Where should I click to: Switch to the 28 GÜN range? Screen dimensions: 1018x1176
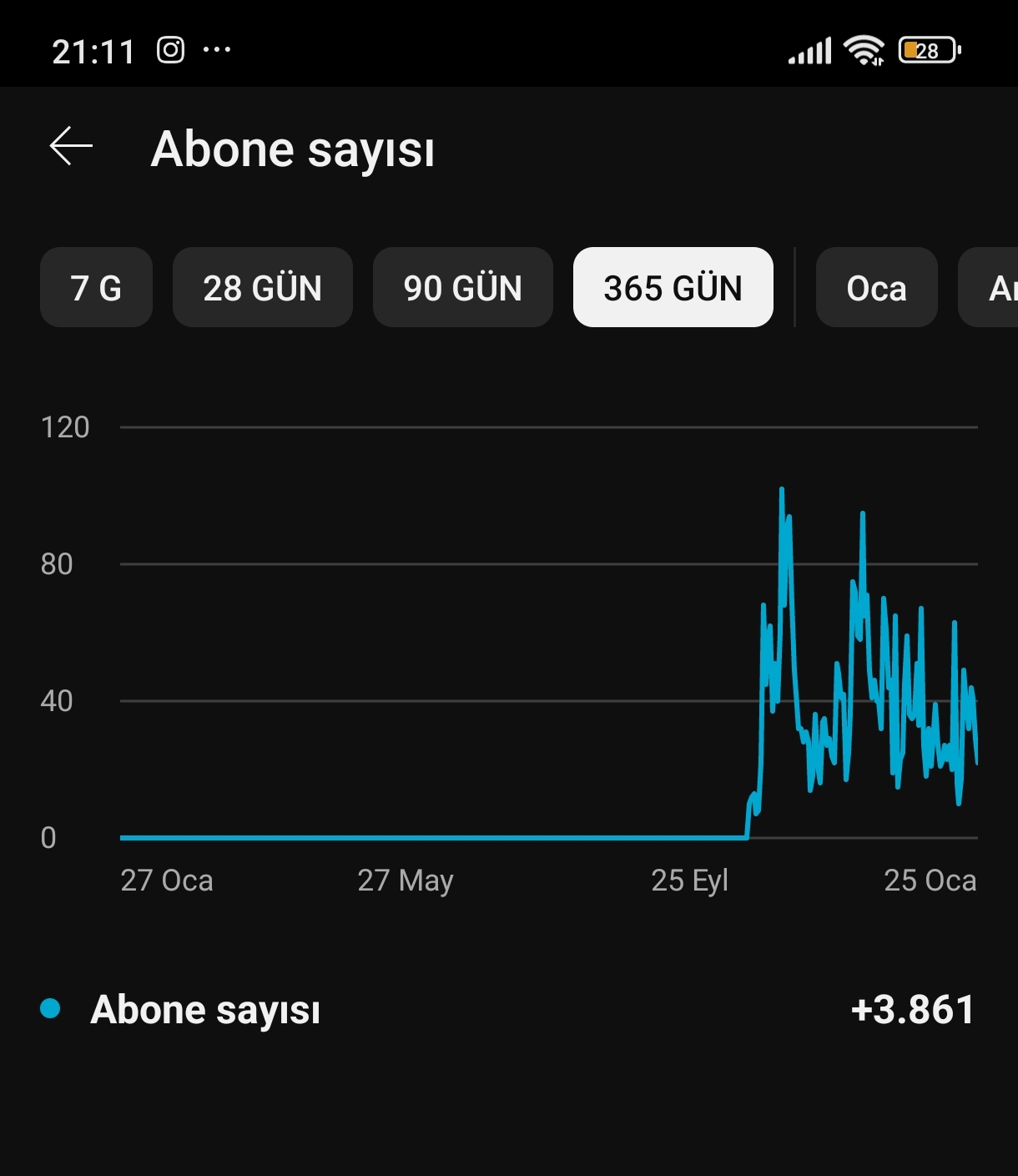coord(263,287)
